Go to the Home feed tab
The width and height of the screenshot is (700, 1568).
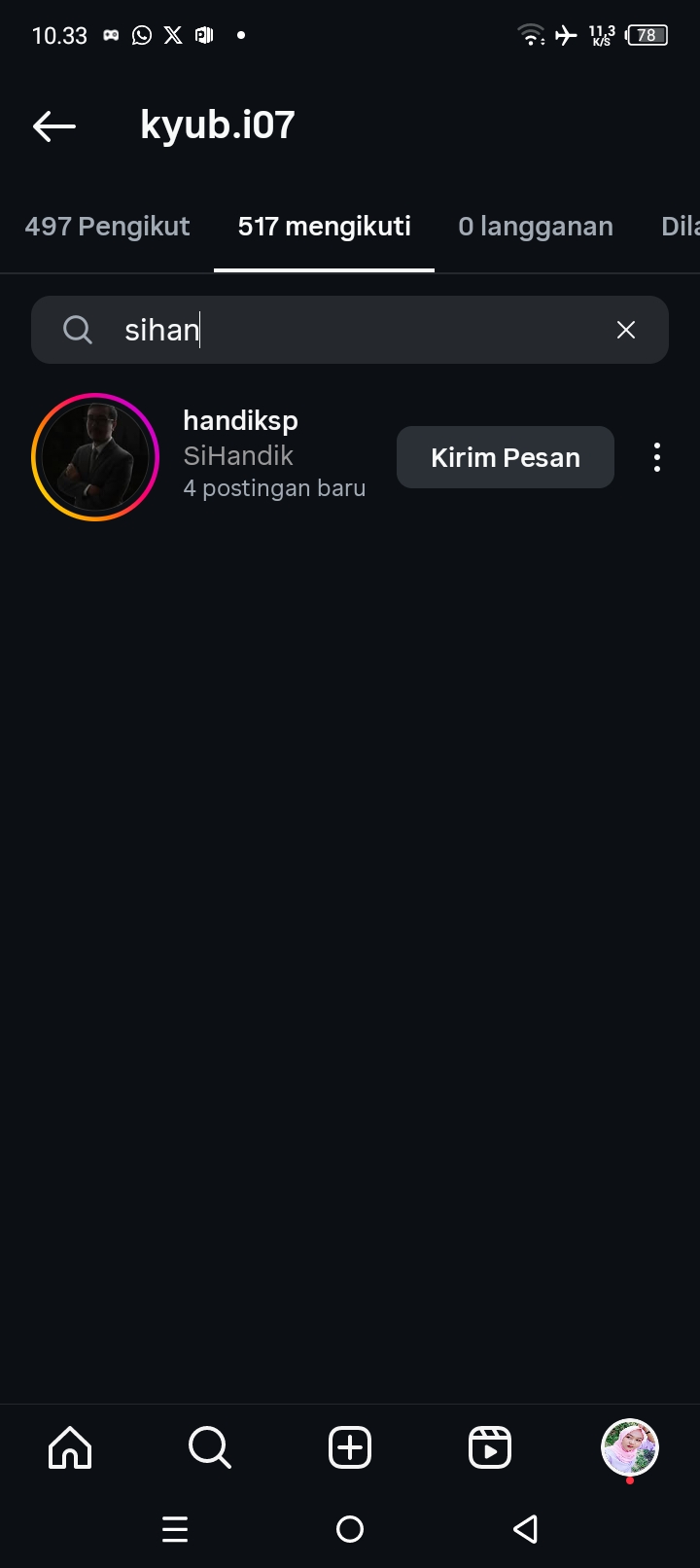coord(70,1447)
